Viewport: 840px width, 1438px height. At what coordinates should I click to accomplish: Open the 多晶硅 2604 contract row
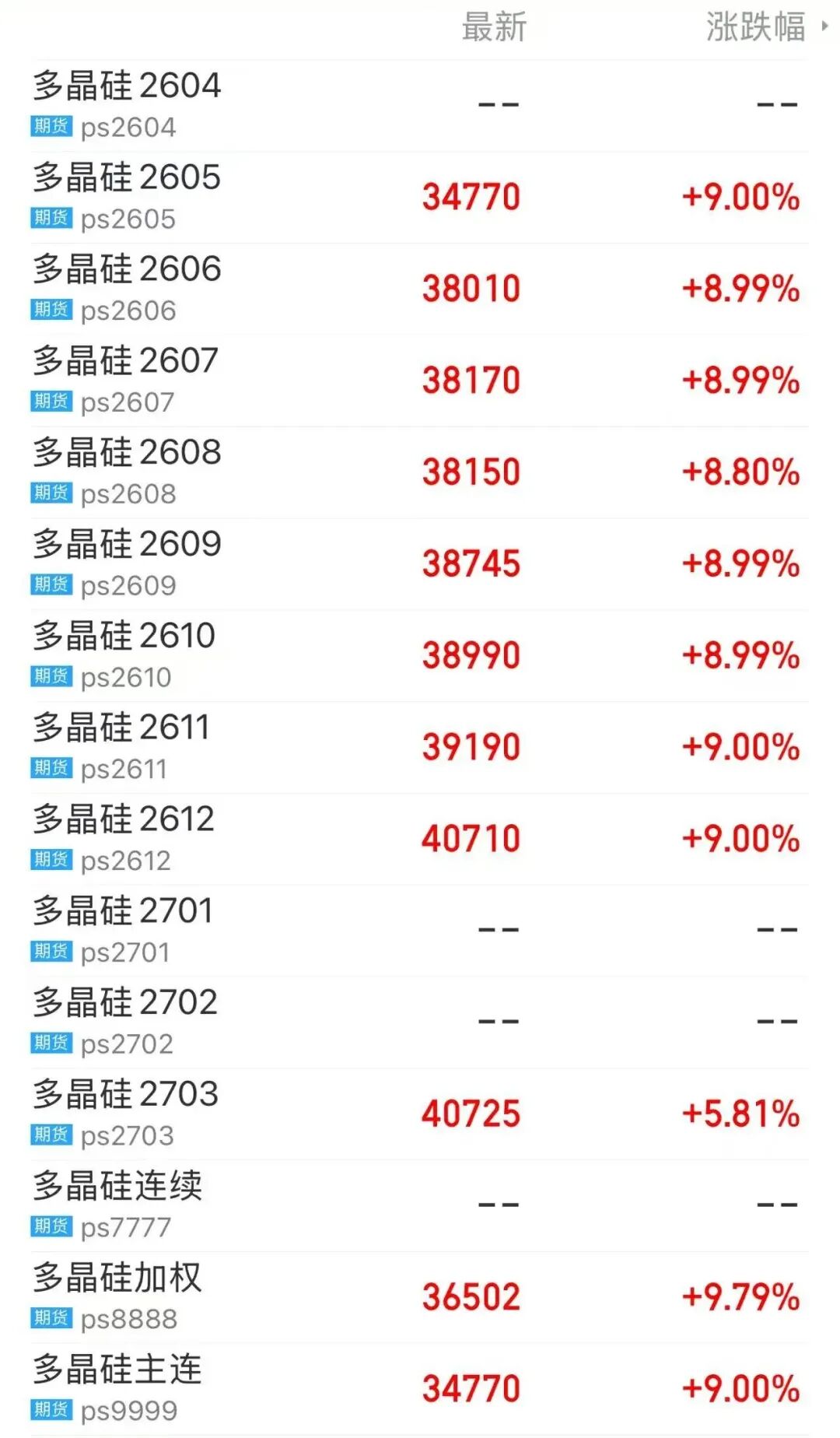pyautogui.click(x=127, y=104)
